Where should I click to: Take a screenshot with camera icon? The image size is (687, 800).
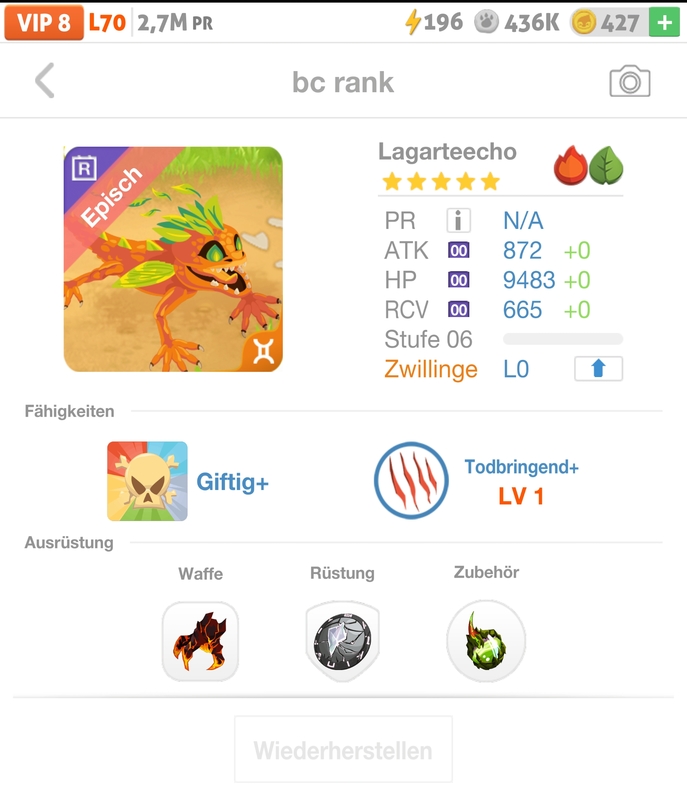[x=629, y=82]
